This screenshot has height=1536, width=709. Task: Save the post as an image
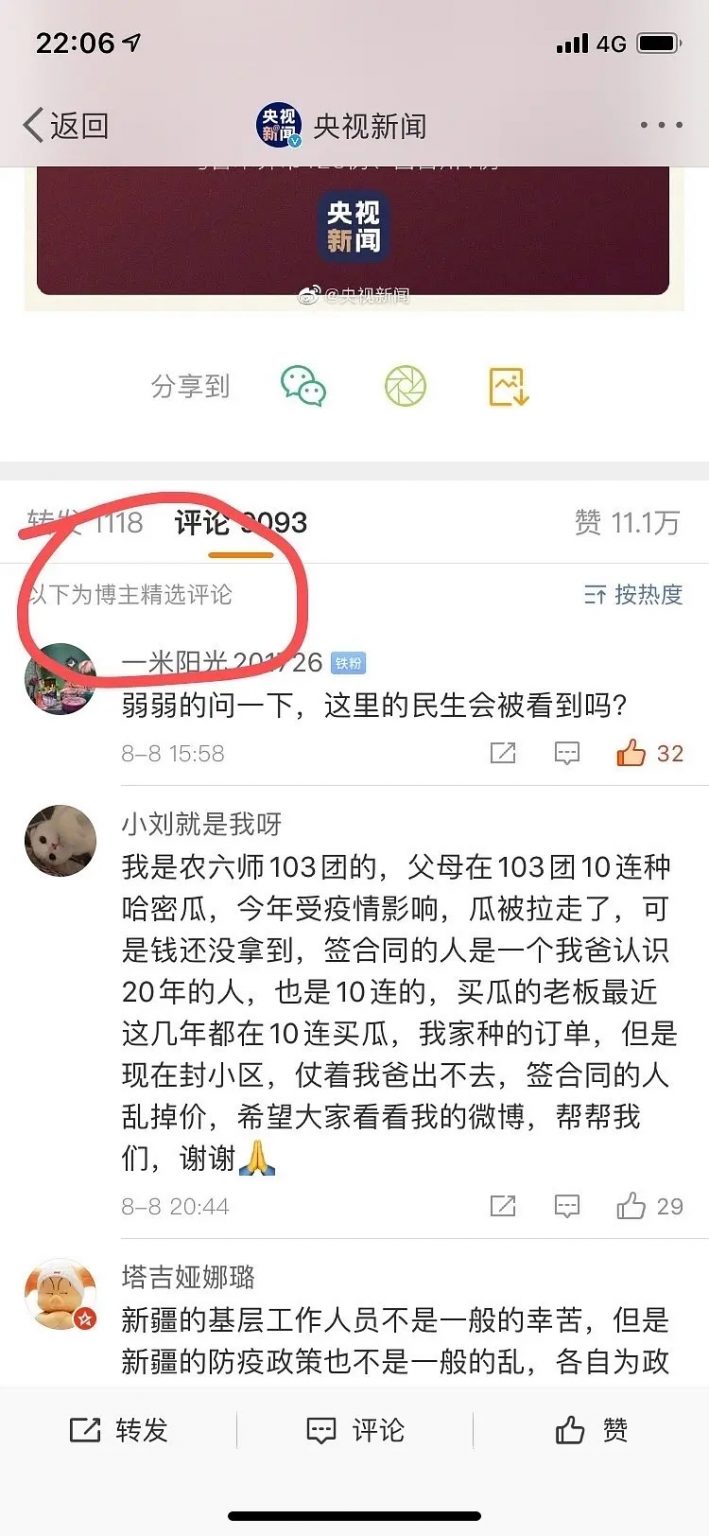508,386
